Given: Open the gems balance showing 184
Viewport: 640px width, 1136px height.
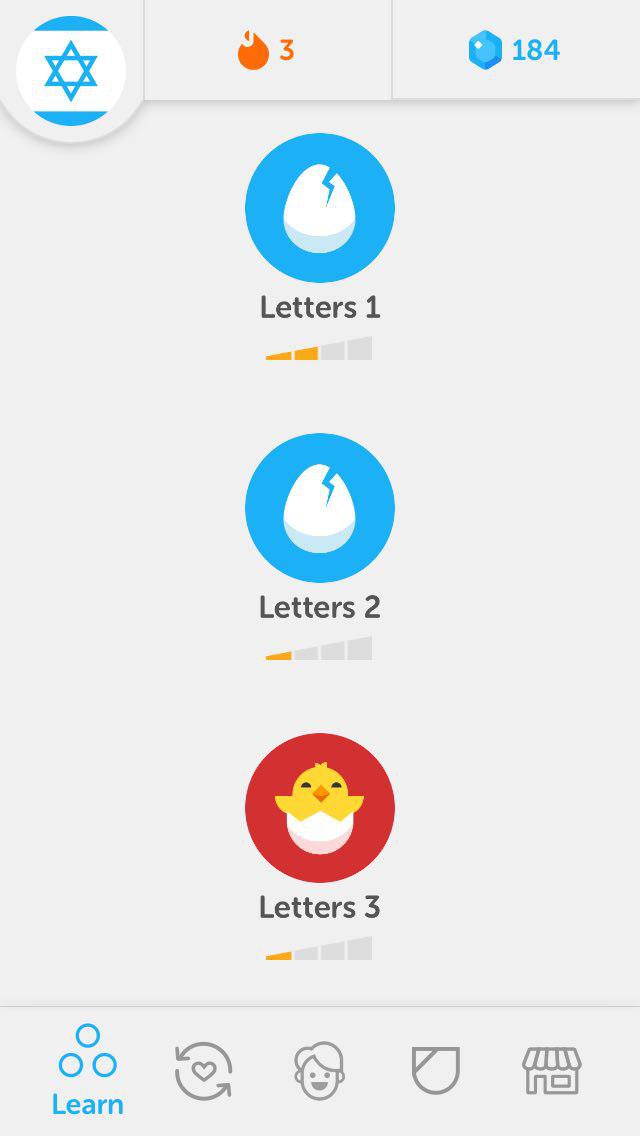Looking at the screenshot, I should coord(514,50).
